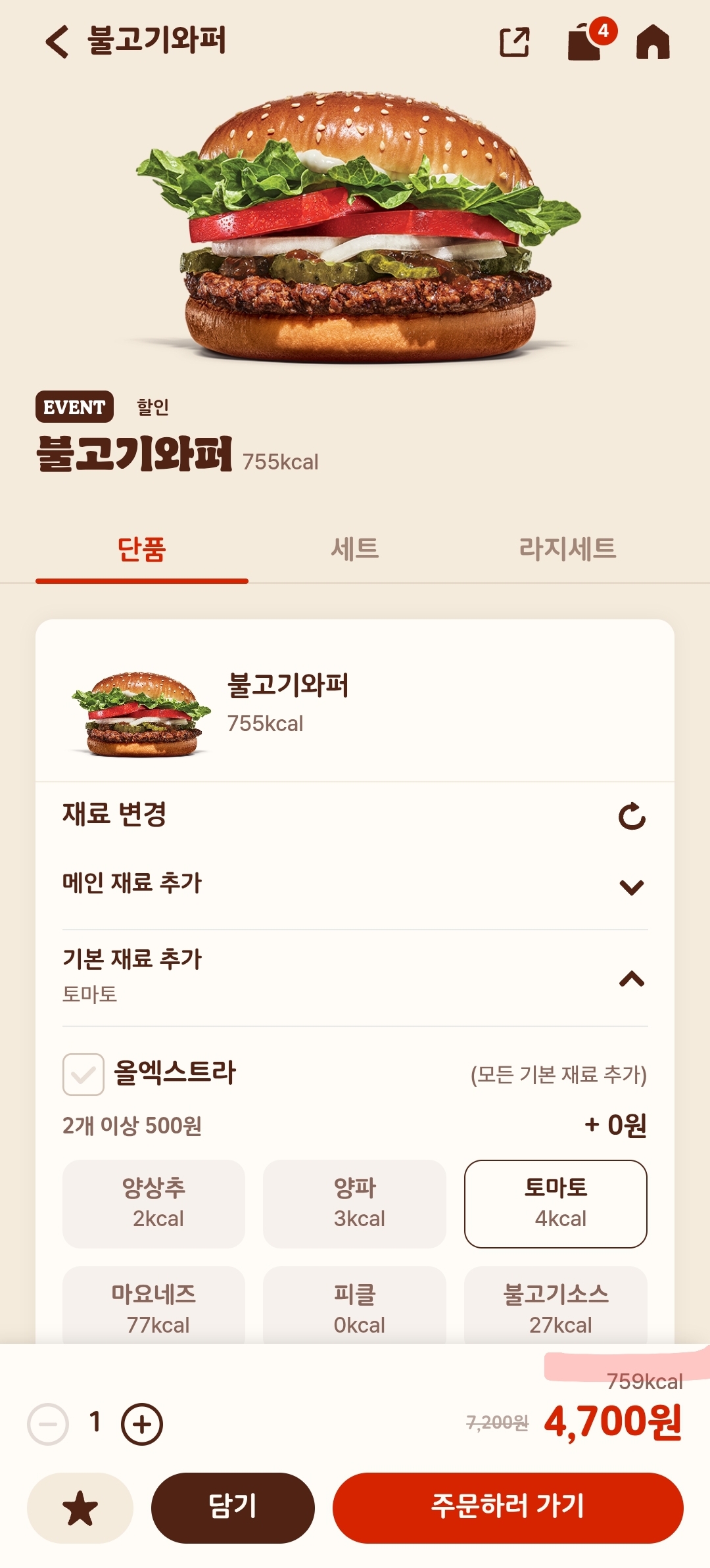
Task: Add extra 양상추
Action: point(154,1204)
